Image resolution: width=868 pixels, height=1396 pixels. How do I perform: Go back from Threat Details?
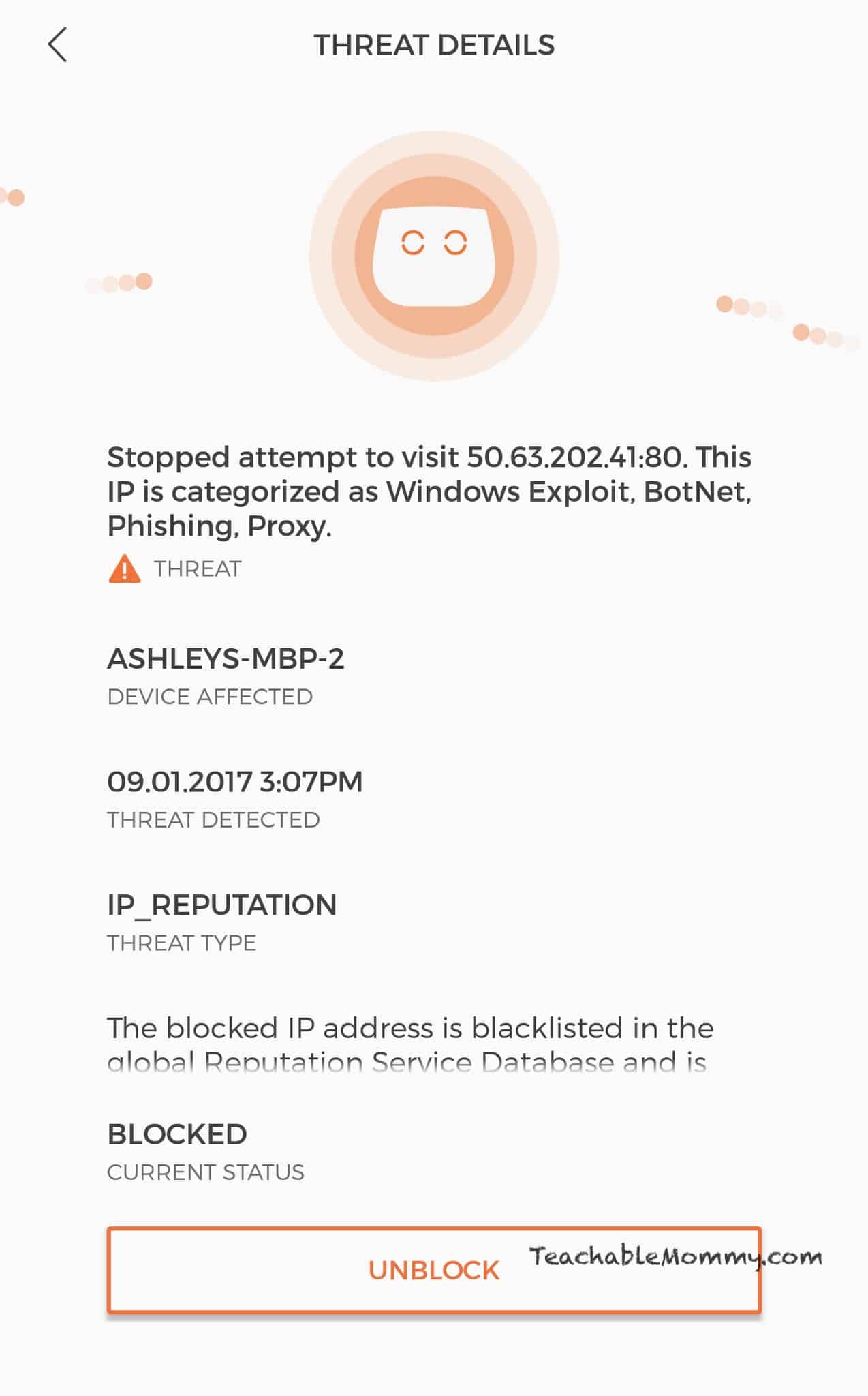pos(57,45)
